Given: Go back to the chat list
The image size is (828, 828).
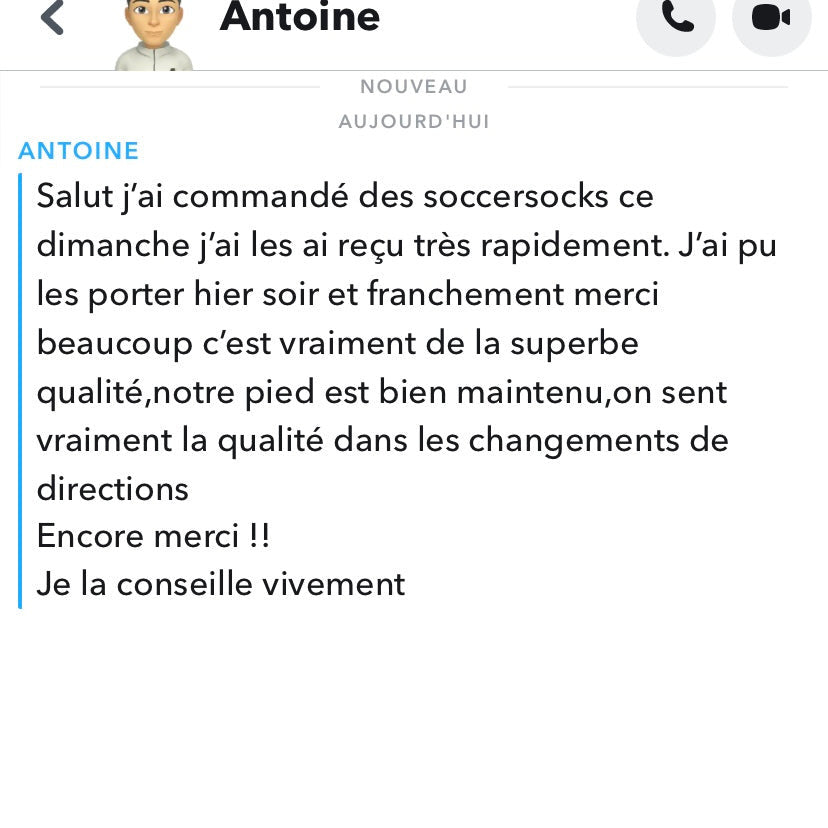Looking at the screenshot, I should point(52,17).
